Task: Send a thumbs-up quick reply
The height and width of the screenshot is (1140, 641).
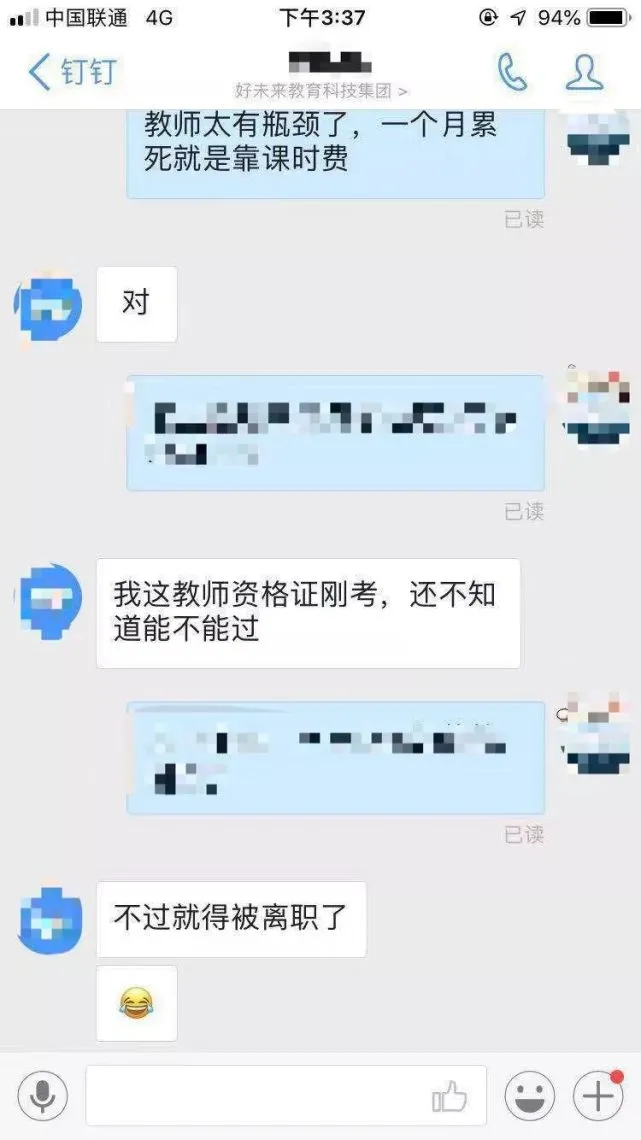Action: 450,1099
